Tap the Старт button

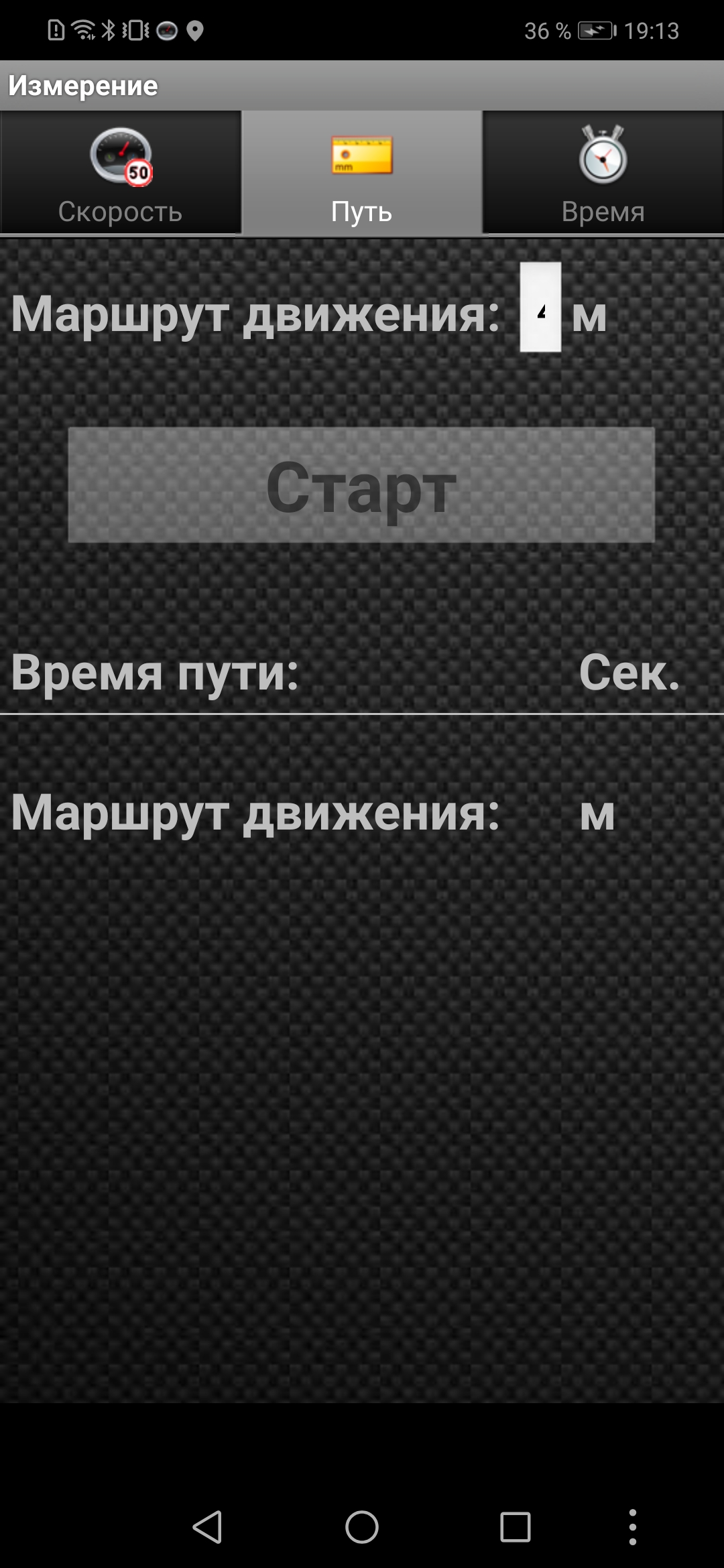pyautogui.click(x=361, y=485)
